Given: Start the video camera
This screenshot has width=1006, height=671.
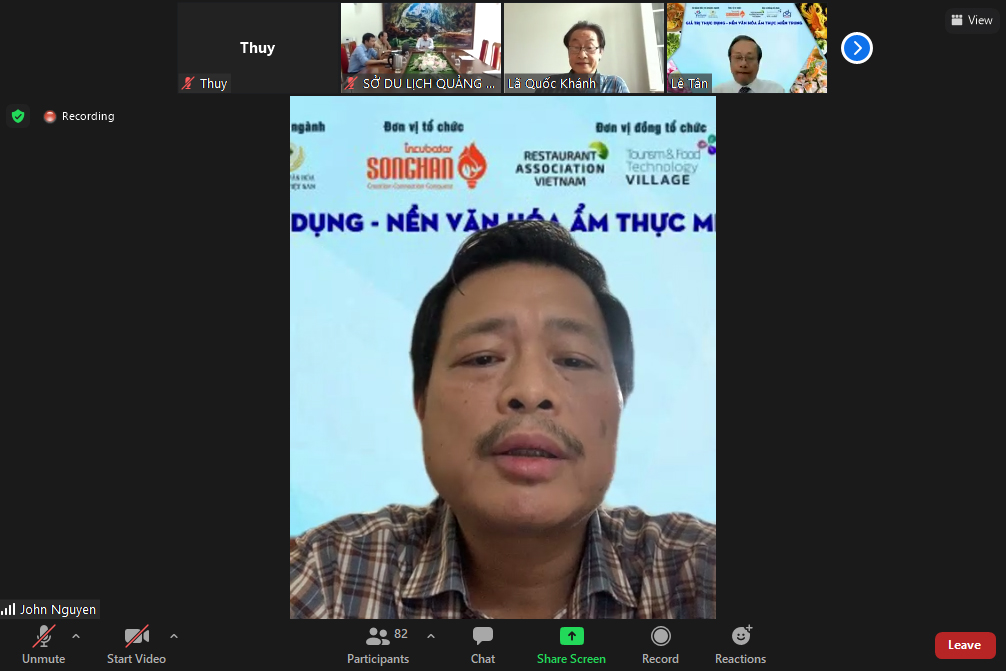Looking at the screenshot, I should point(136,644).
